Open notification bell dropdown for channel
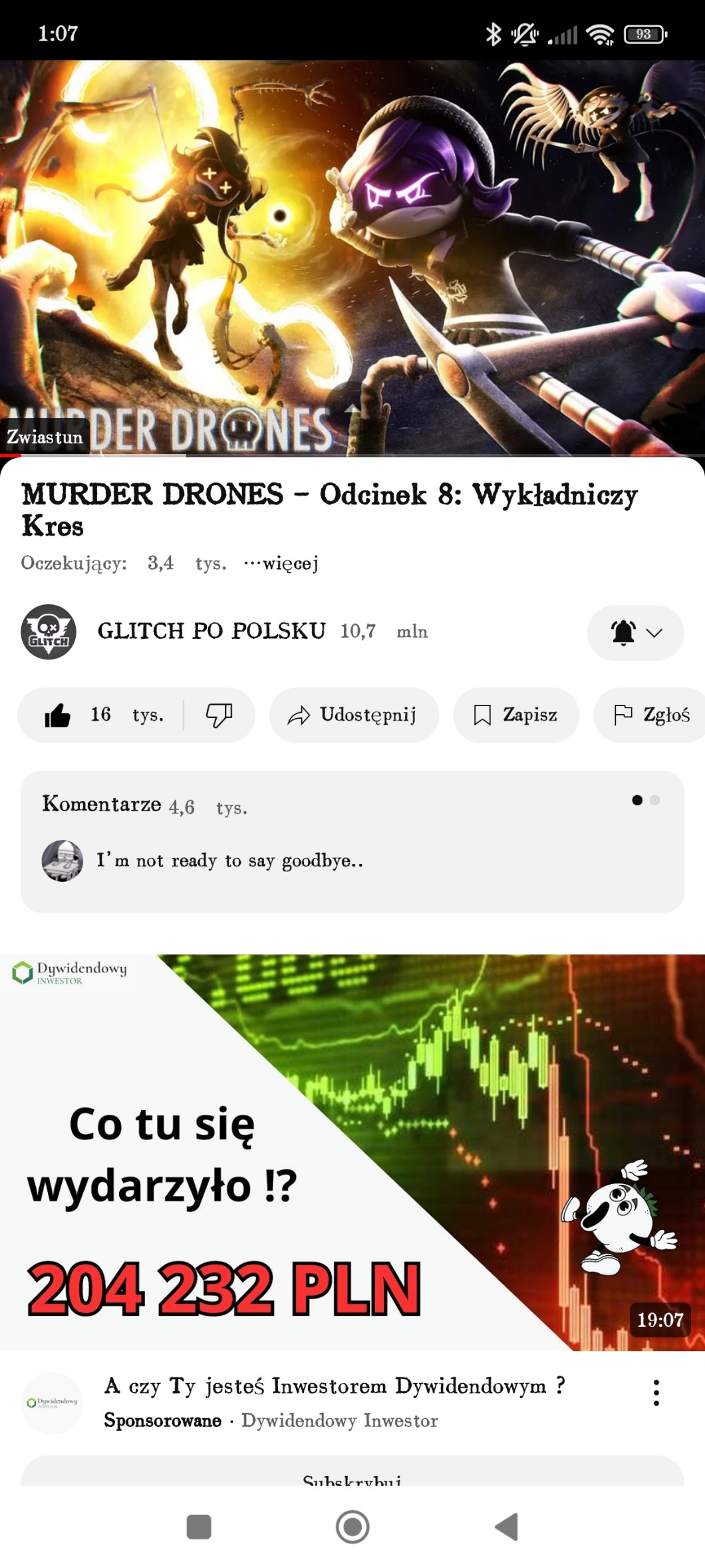This screenshot has width=705, height=1568. coord(635,633)
